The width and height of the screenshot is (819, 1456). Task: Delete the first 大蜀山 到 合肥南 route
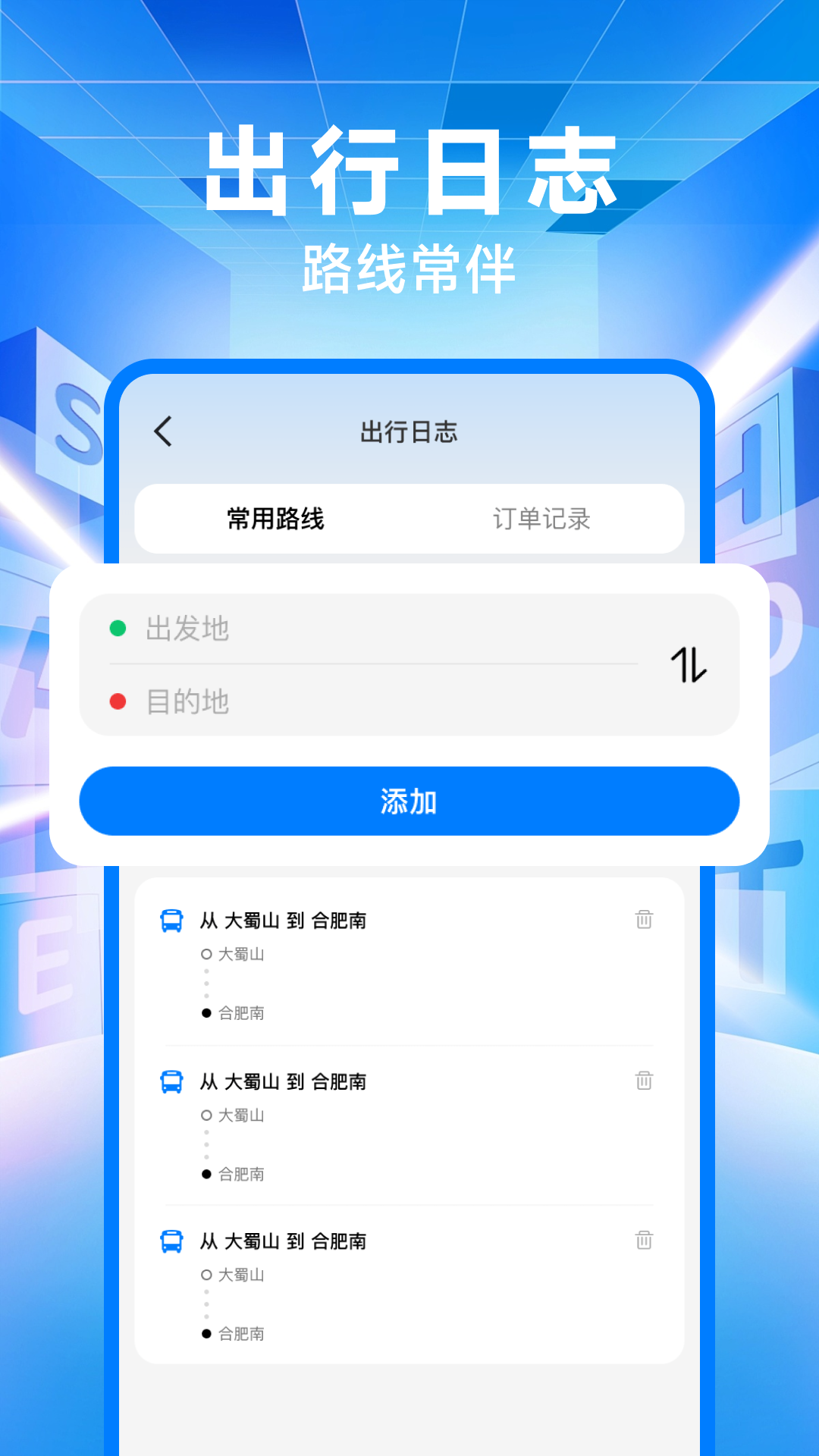tap(645, 920)
